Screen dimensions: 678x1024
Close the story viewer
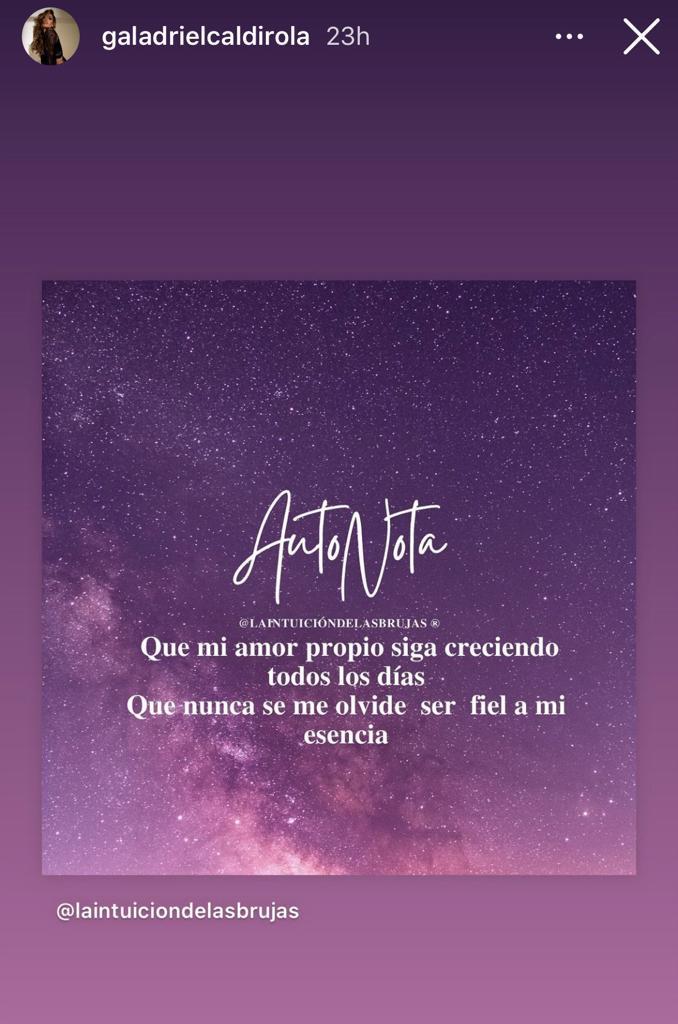point(641,37)
